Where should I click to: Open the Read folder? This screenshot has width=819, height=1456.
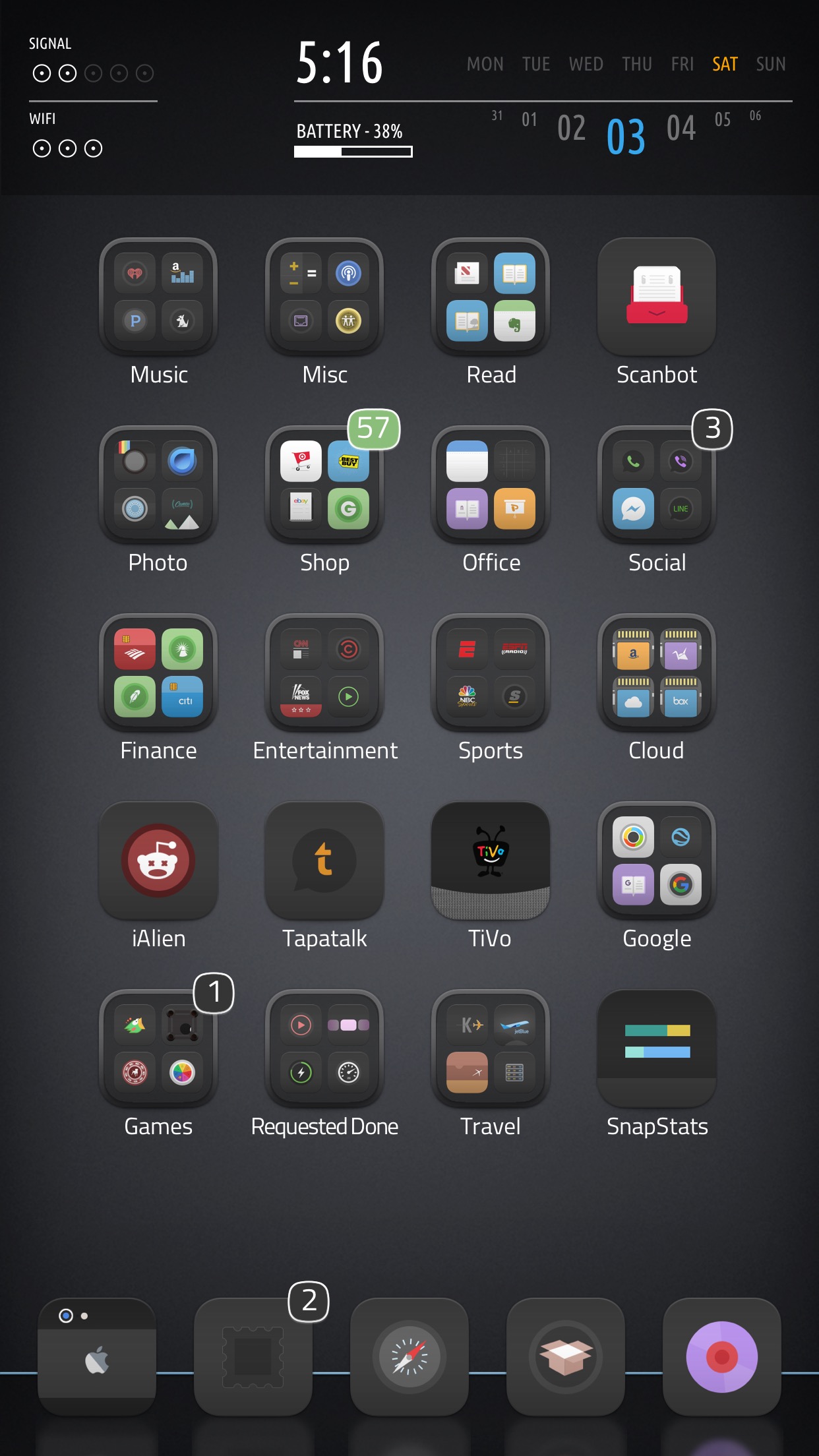tap(491, 297)
